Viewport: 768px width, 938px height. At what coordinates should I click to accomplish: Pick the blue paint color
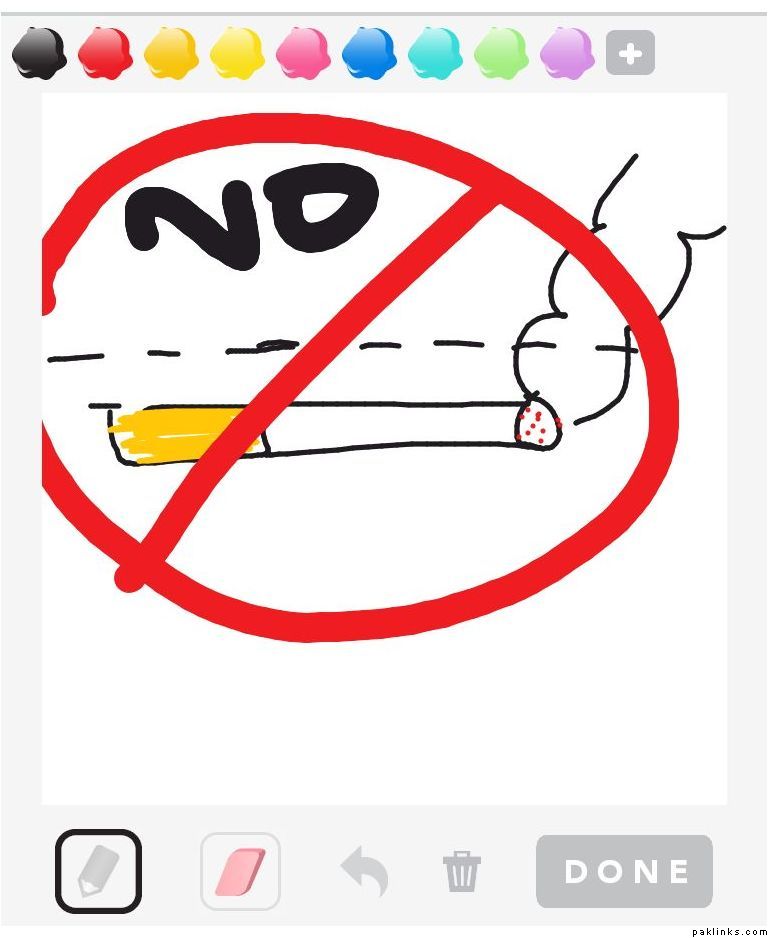[369, 53]
